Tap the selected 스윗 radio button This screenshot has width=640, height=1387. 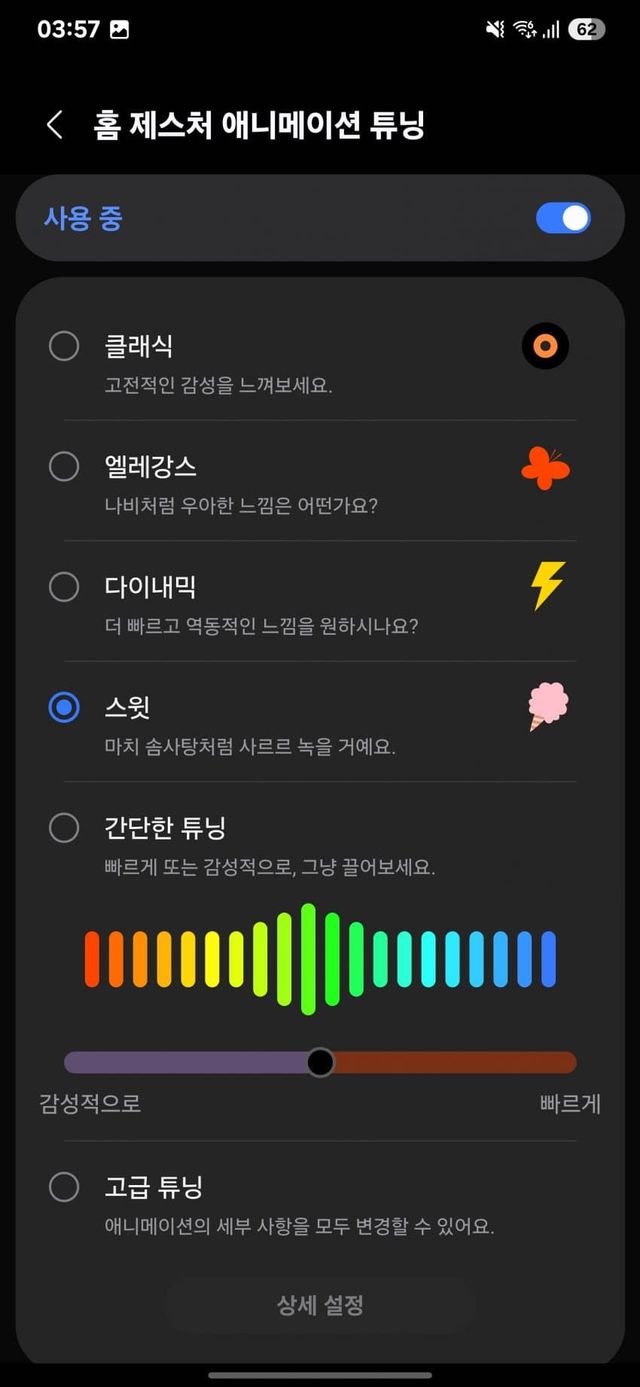coord(64,708)
